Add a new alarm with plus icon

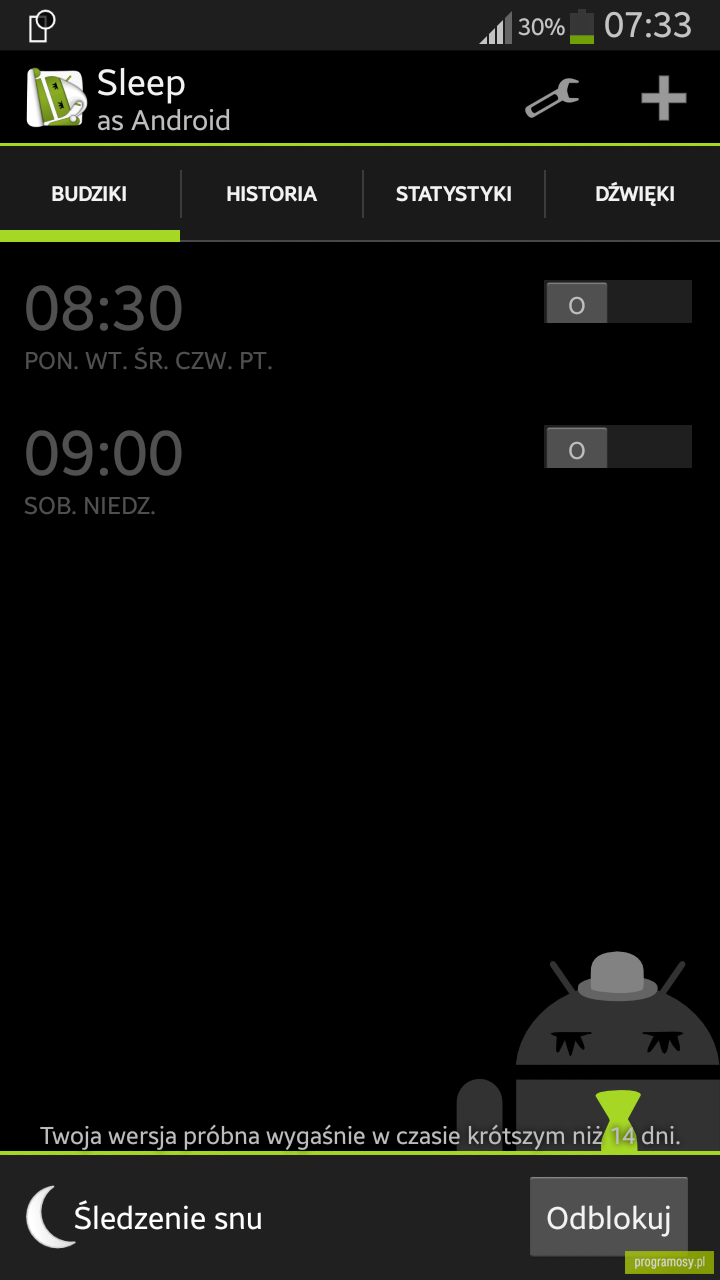(x=664, y=98)
